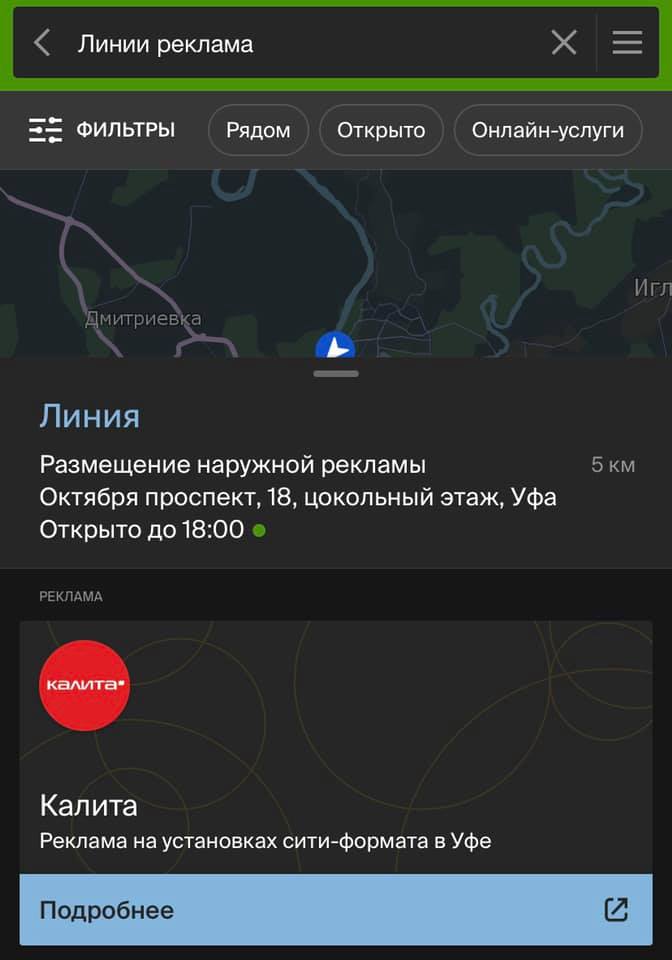Tap the search field with Линии реклама
The image size is (672, 960).
(300, 43)
